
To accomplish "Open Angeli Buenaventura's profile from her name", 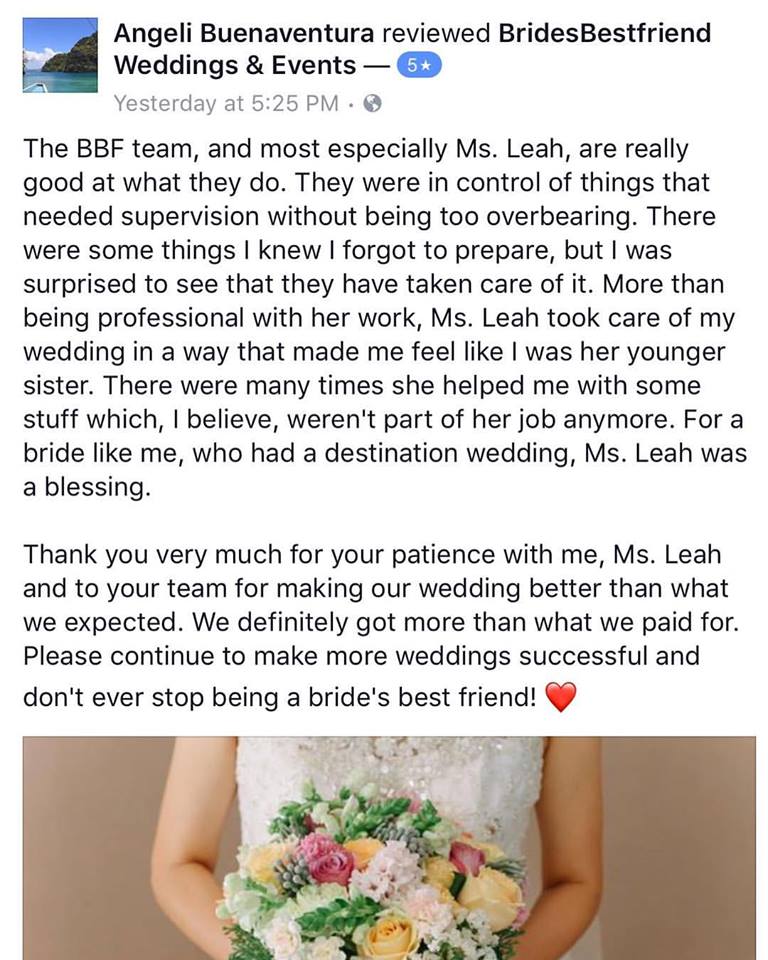I will [244, 33].
